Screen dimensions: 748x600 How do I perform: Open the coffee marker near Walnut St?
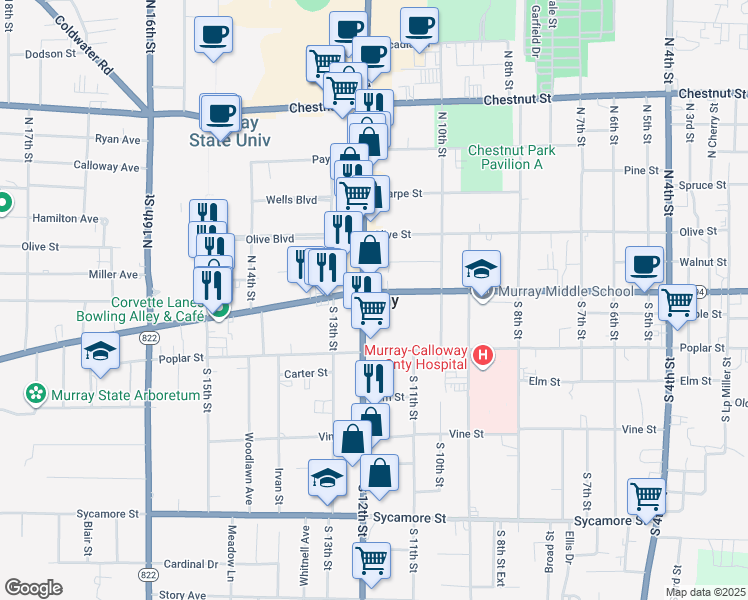coord(644,269)
